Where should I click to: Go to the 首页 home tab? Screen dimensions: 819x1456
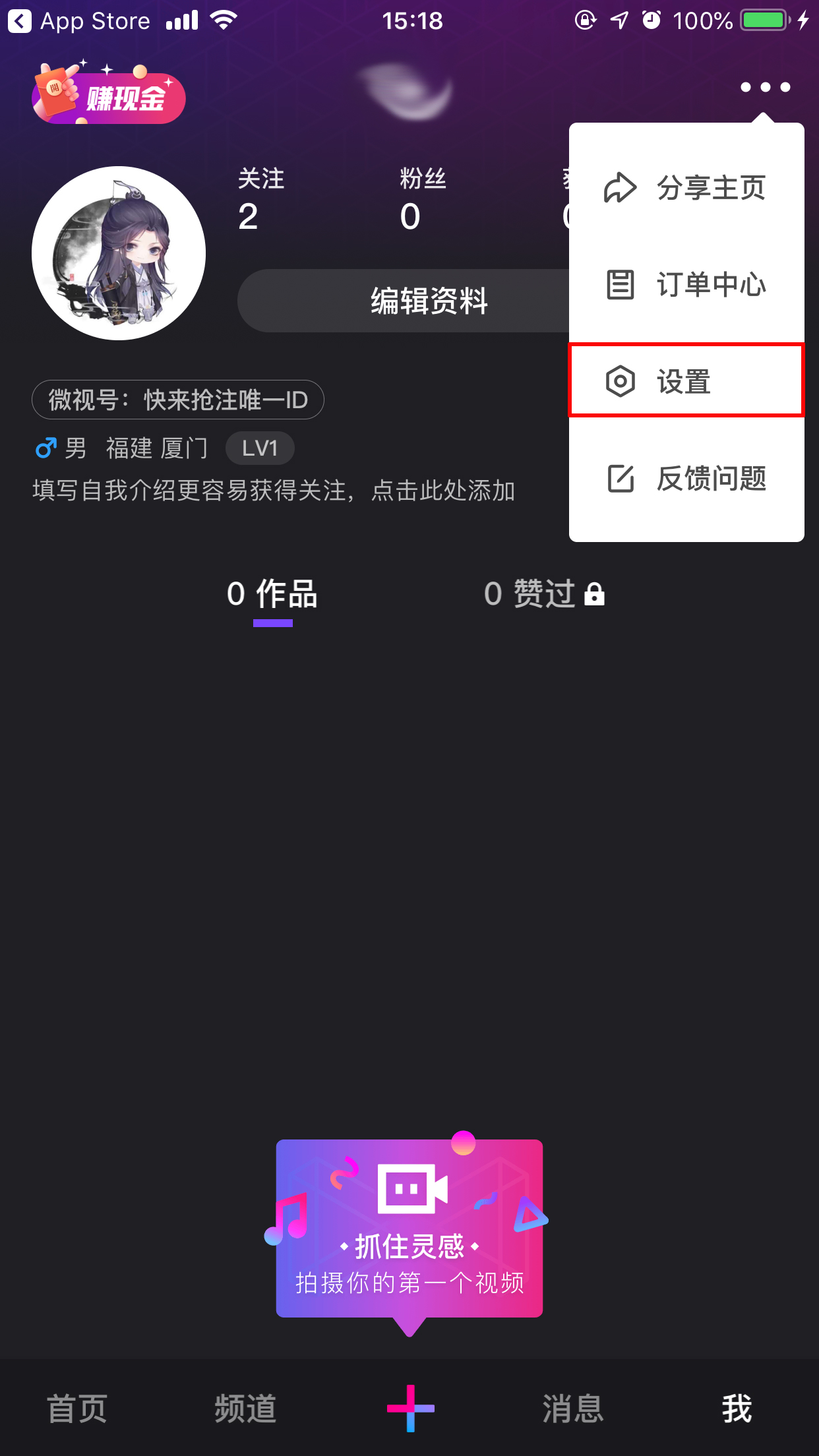point(77,1409)
